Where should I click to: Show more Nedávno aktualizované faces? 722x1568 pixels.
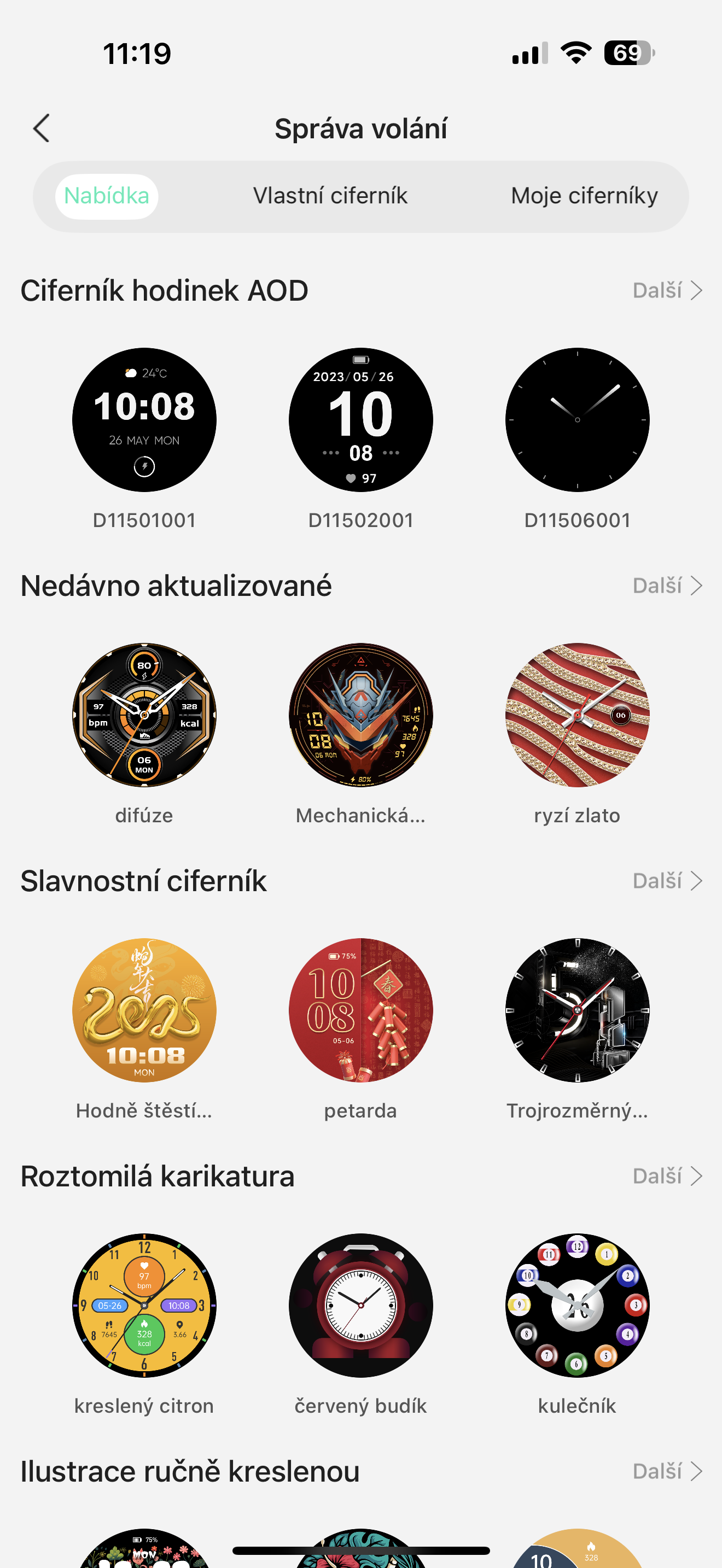[667, 586]
